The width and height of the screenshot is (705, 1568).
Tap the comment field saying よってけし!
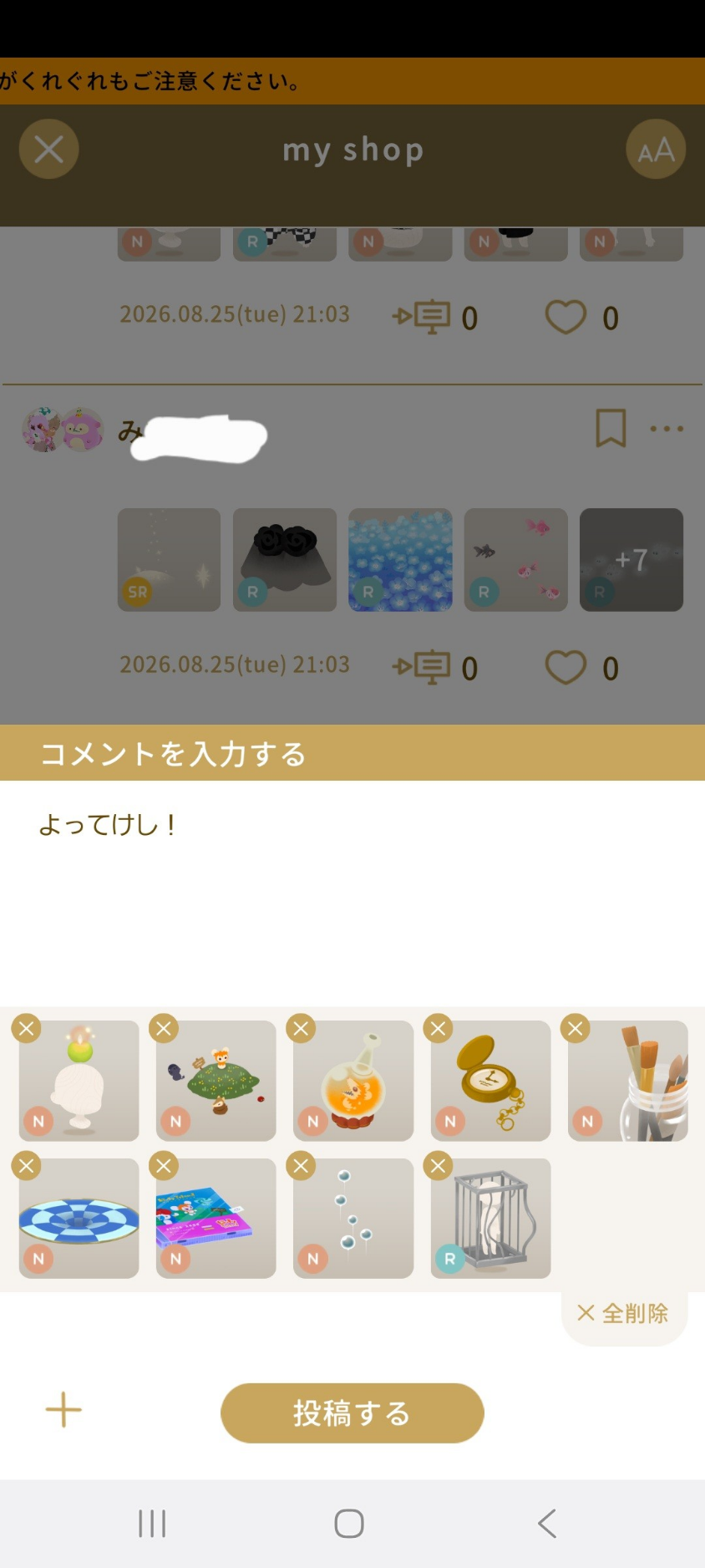pyautogui.click(x=352, y=893)
